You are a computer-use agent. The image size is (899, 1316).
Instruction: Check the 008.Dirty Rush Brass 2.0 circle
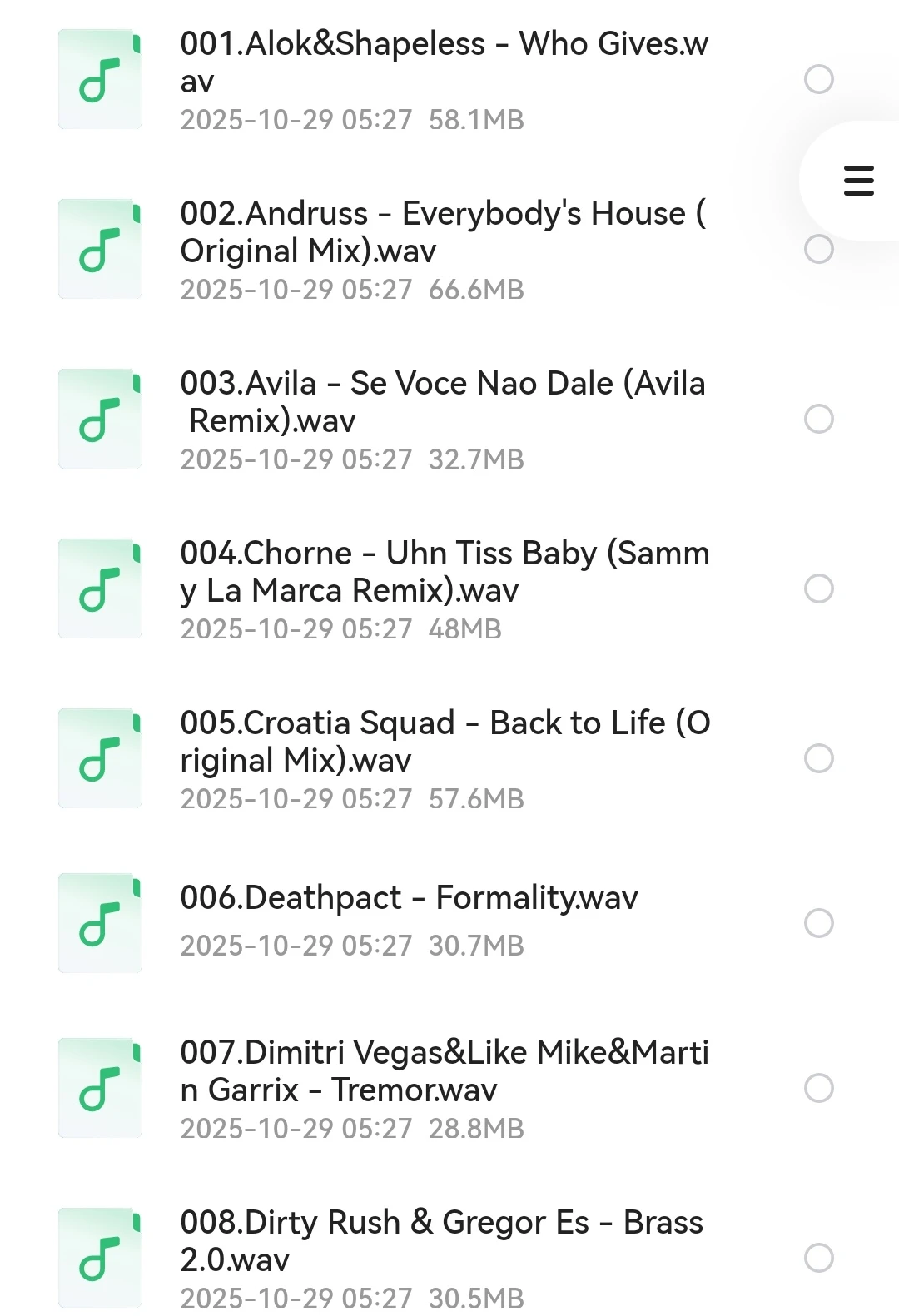[819, 1258]
